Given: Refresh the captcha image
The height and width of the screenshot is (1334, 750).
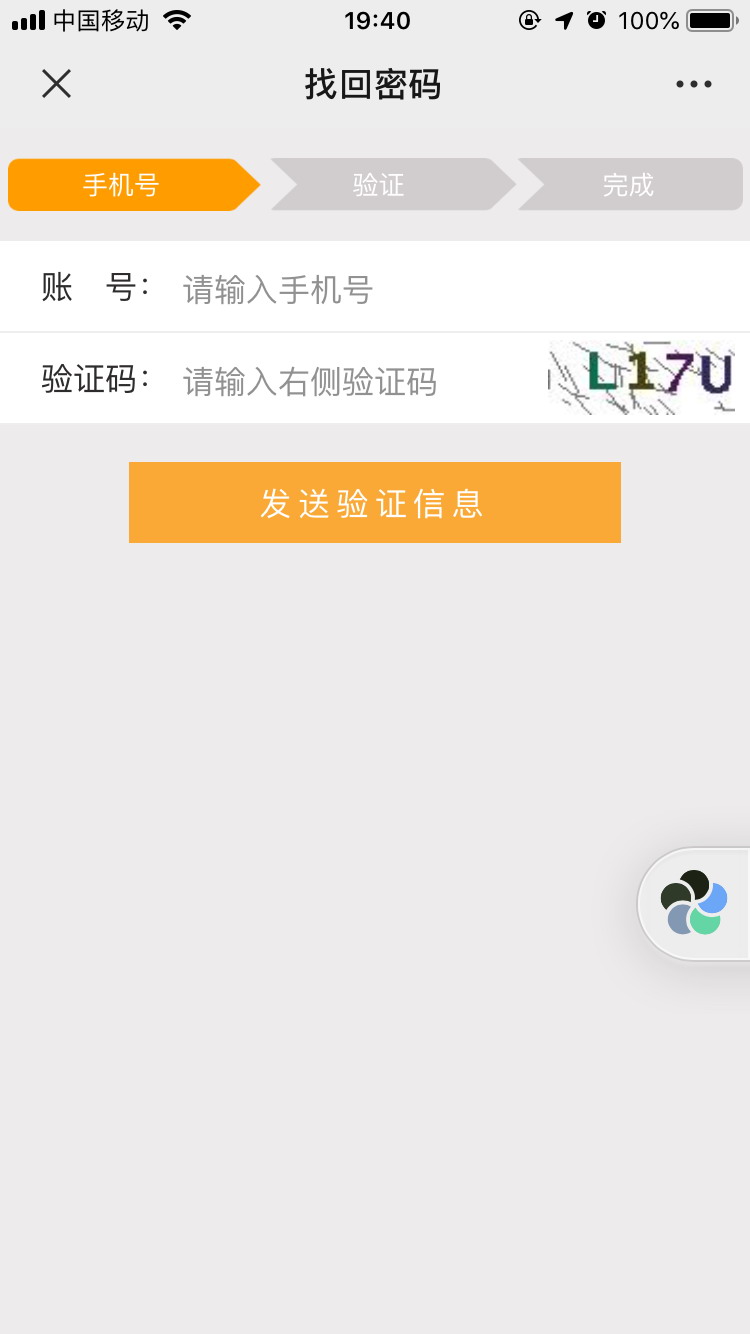Looking at the screenshot, I should [x=642, y=378].
